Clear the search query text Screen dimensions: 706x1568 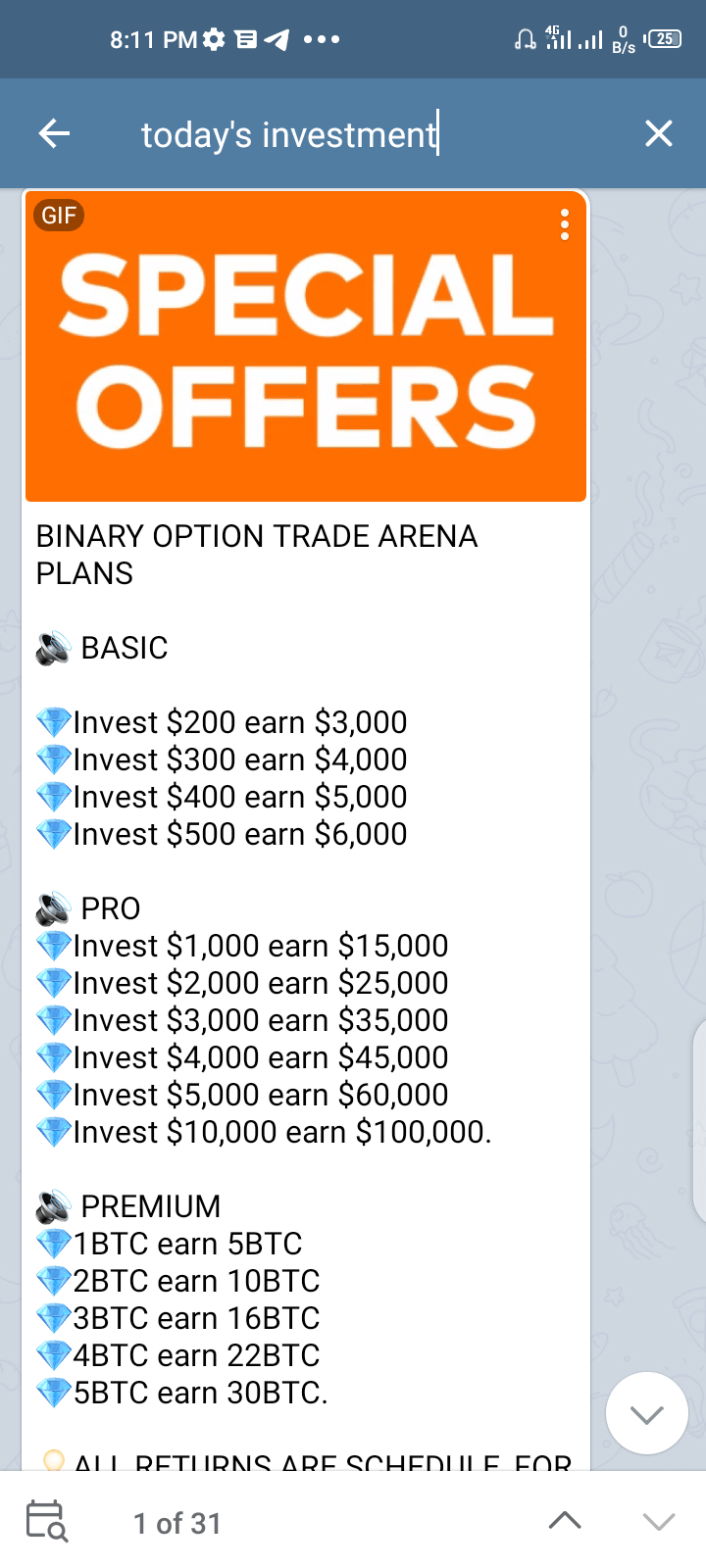point(659,133)
